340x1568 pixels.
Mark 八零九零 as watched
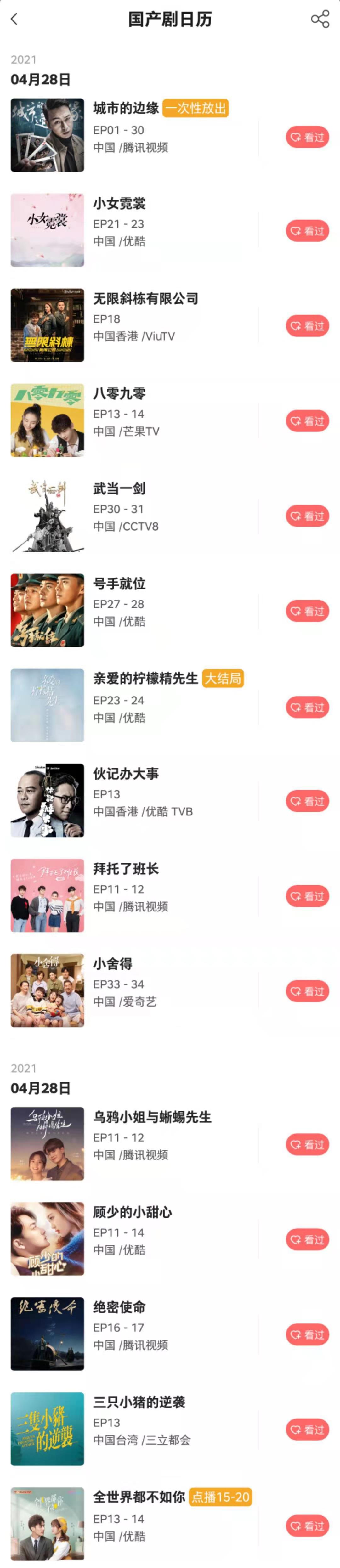tap(307, 420)
